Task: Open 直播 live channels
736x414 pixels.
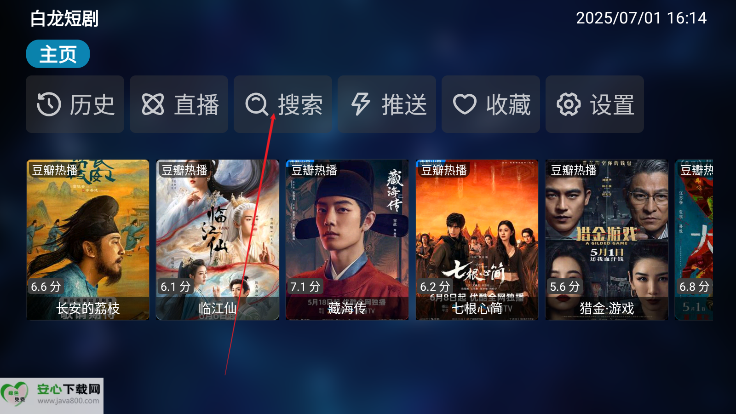Action: [179, 104]
